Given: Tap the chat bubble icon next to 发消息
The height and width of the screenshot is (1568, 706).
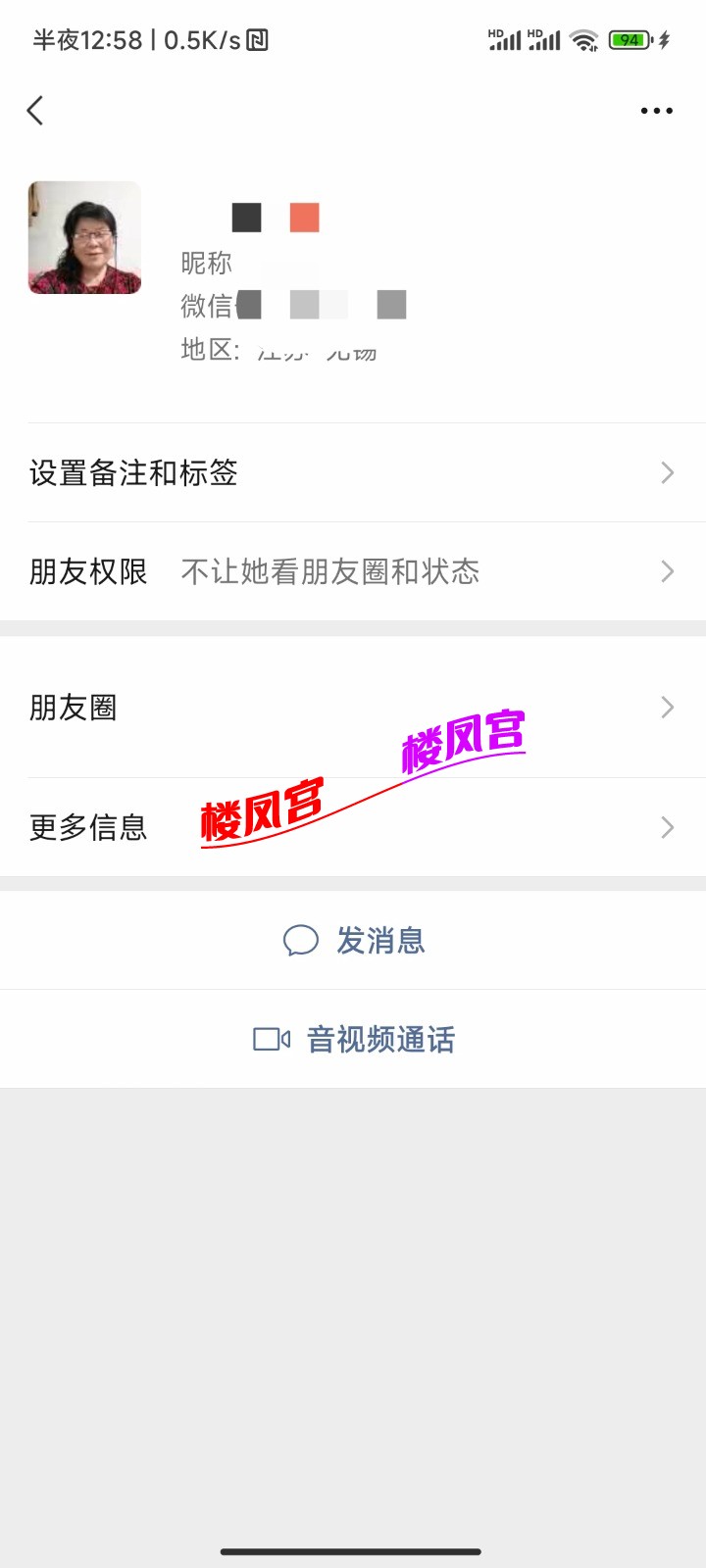Looking at the screenshot, I should (x=301, y=940).
